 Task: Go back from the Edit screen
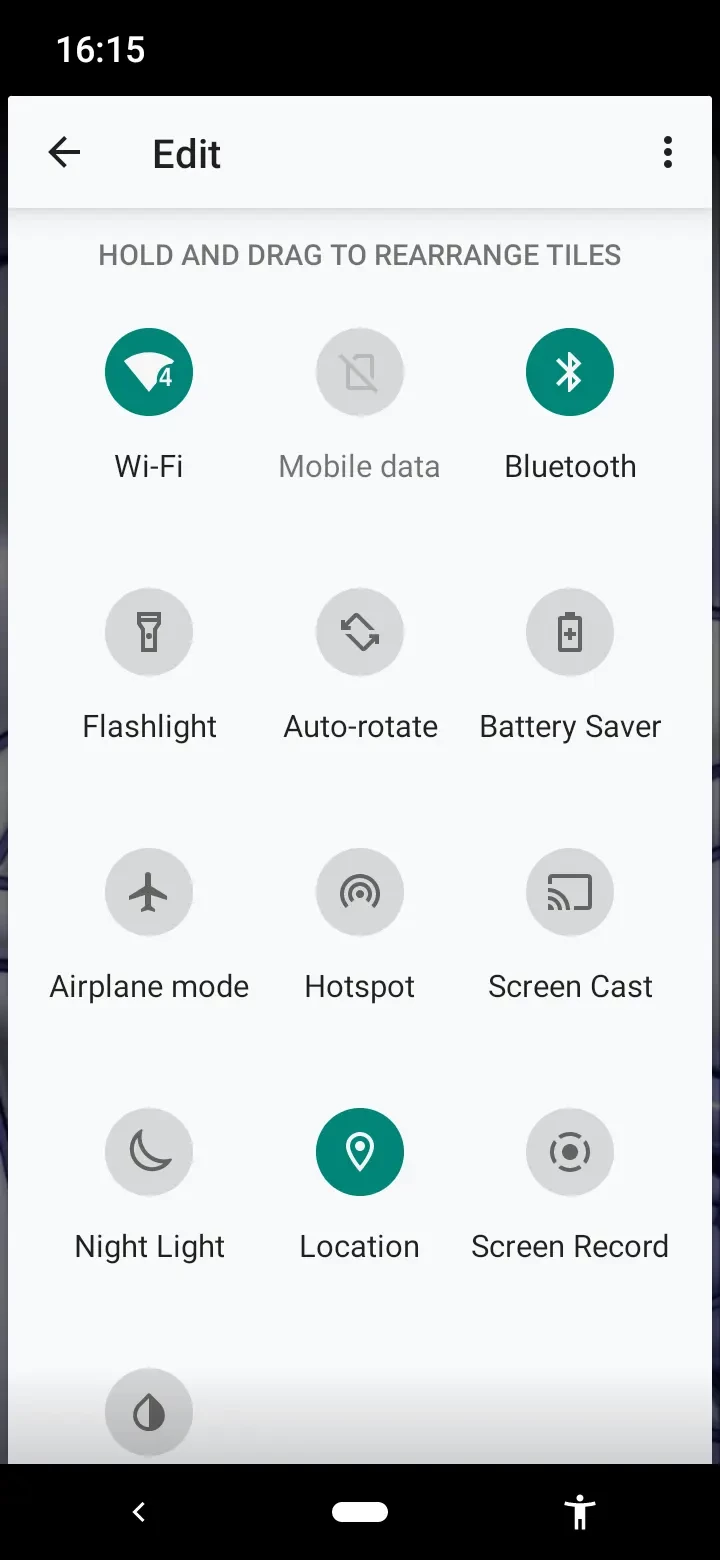[65, 153]
